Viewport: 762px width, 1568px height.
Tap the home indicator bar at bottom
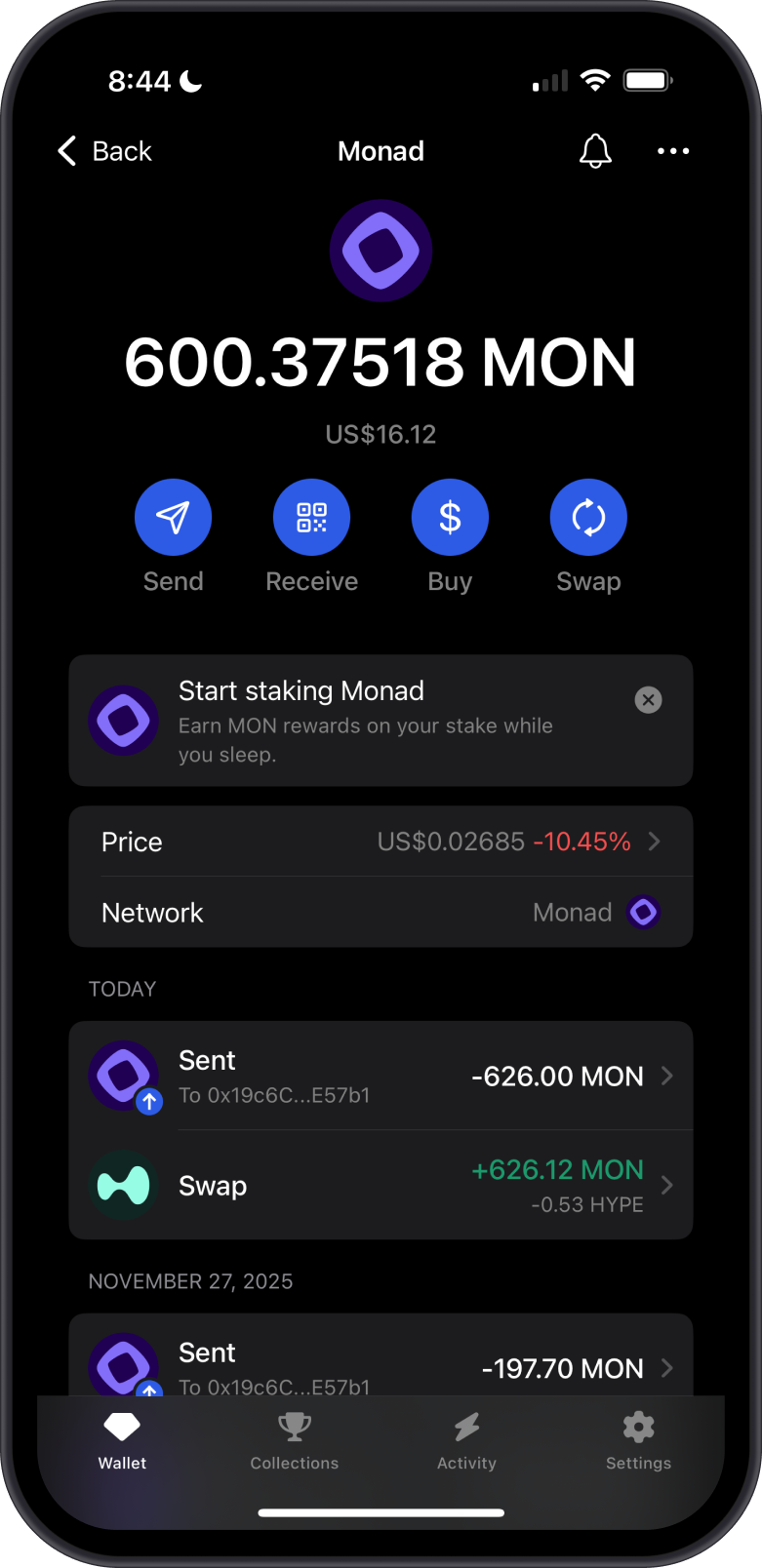pos(381,1513)
